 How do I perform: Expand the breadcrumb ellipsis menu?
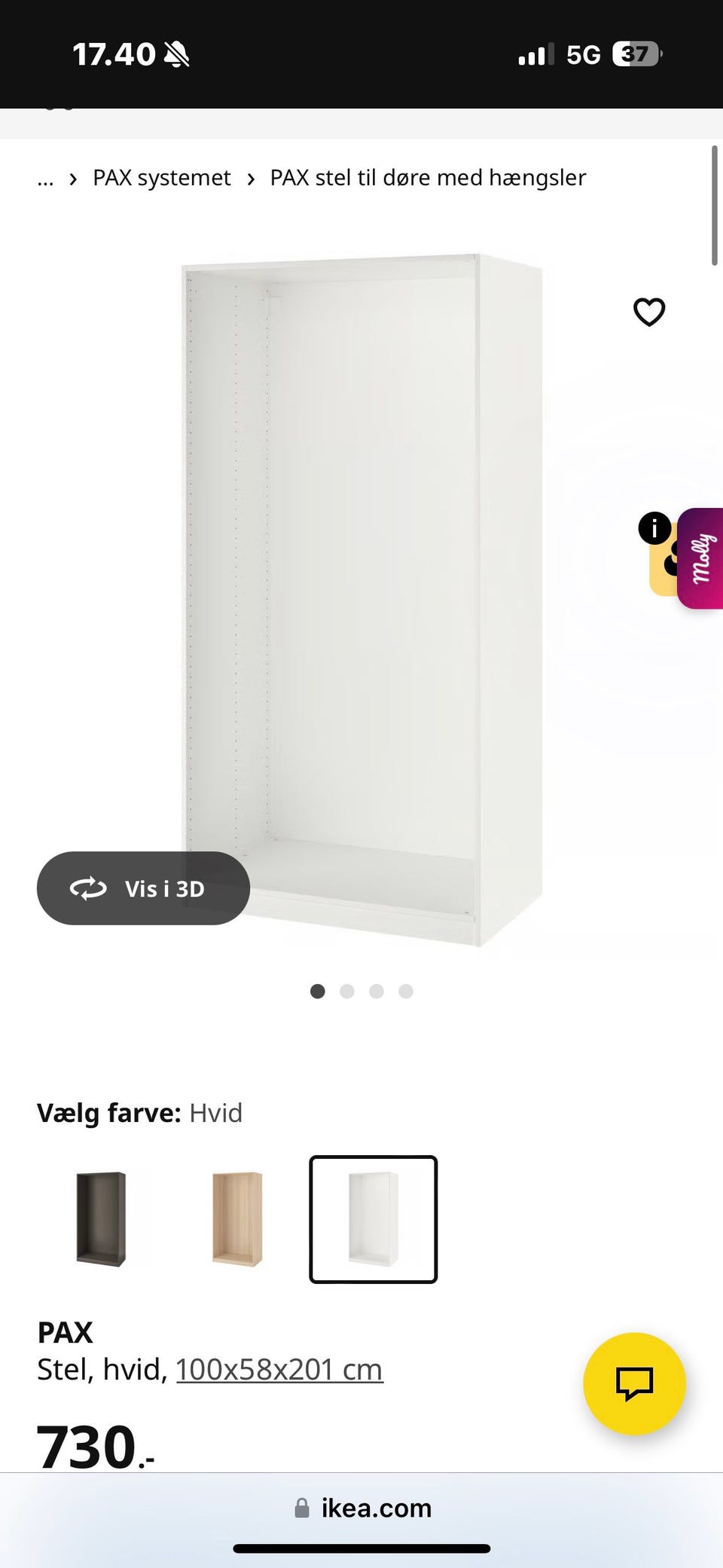pyautogui.click(x=45, y=179)
